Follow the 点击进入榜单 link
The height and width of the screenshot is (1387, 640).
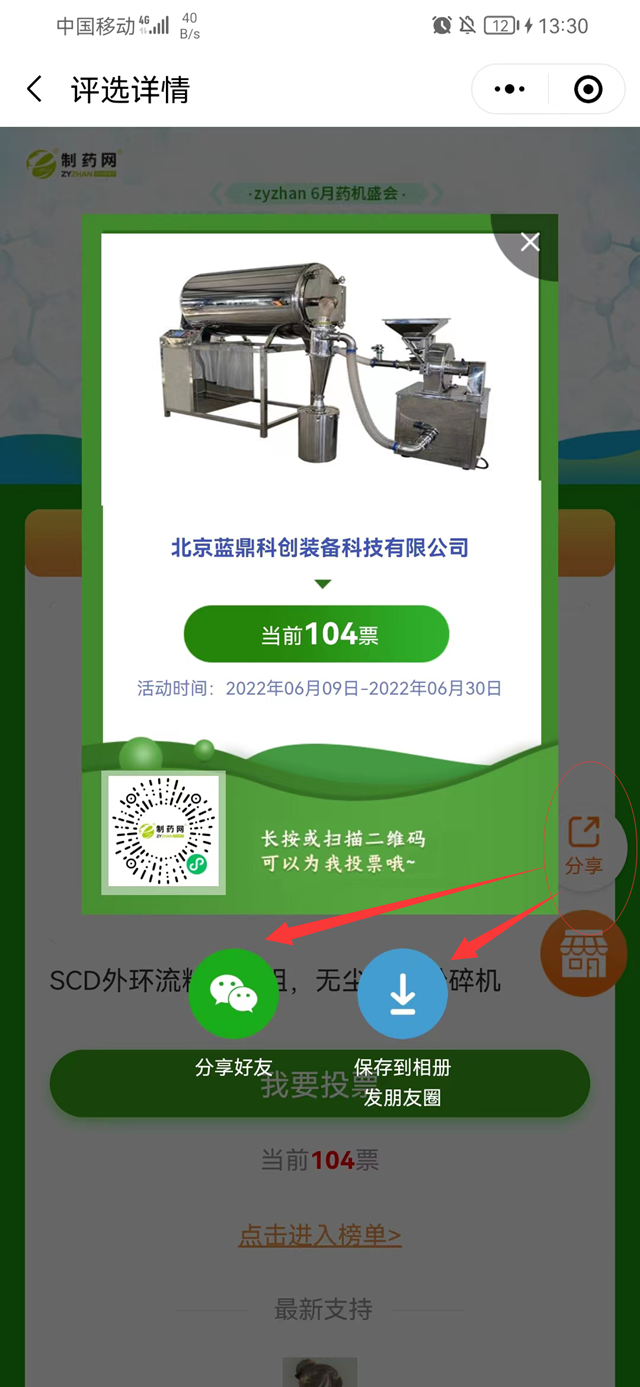(320, 1235)
